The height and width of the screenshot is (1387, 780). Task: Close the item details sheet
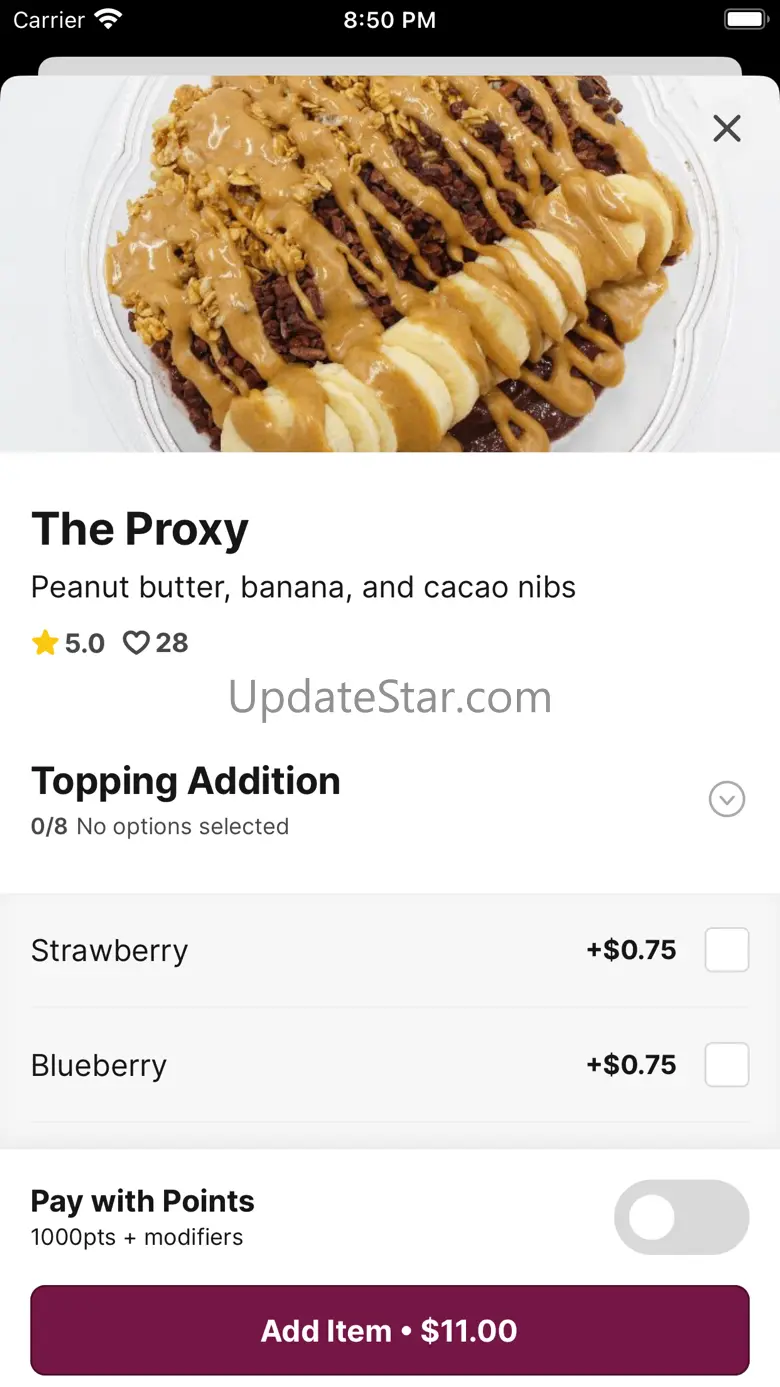726,128
